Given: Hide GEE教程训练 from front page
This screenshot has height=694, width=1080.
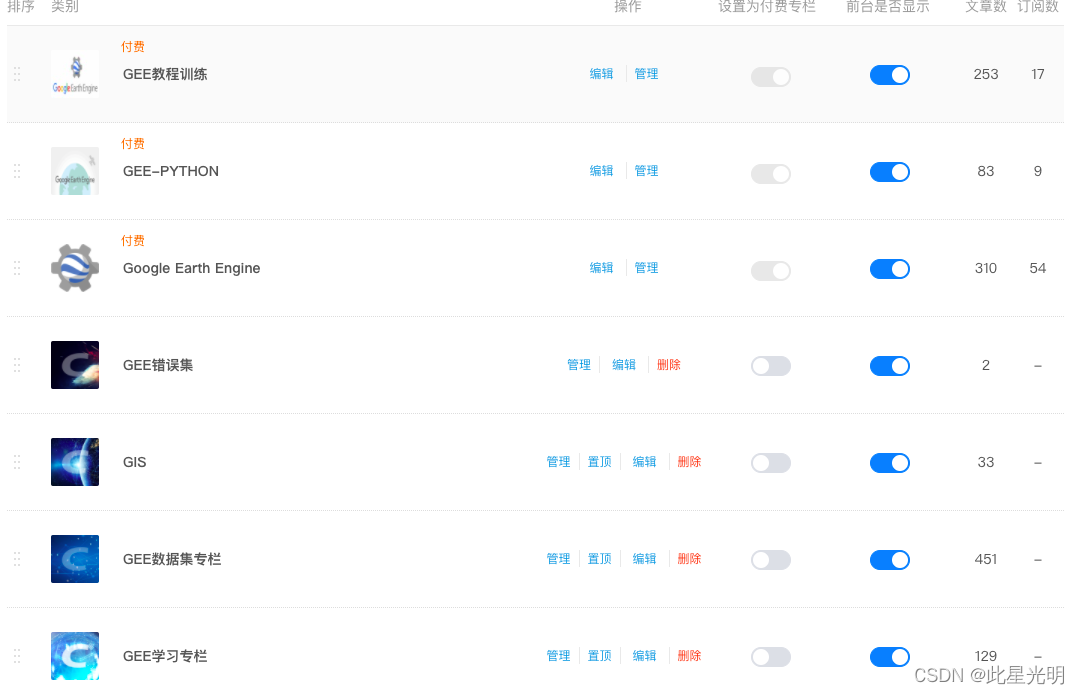Looking at the screenshot, I should click(x=889, y=75).
